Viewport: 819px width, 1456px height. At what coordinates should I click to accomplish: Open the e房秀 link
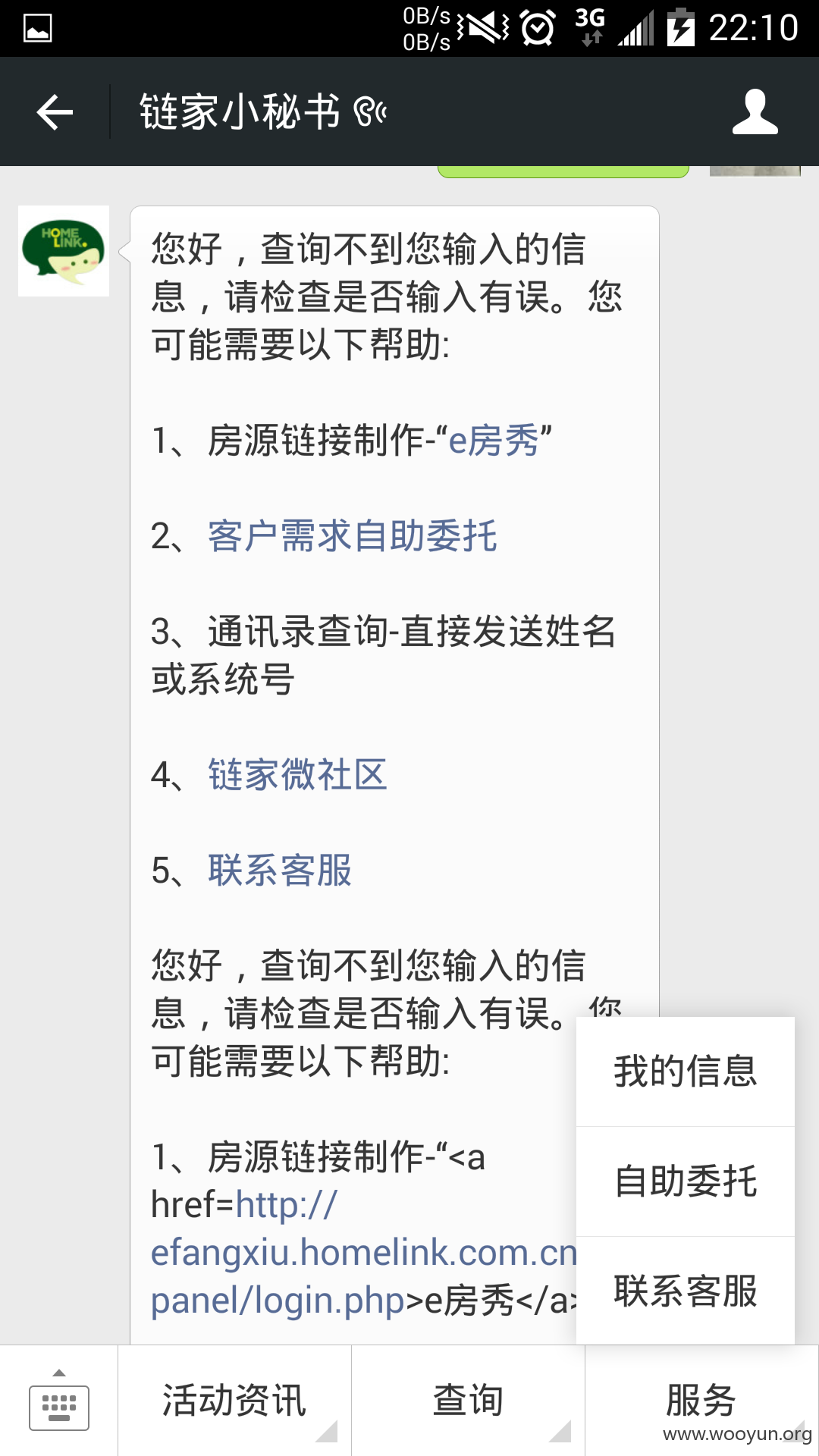click(494, 440)
